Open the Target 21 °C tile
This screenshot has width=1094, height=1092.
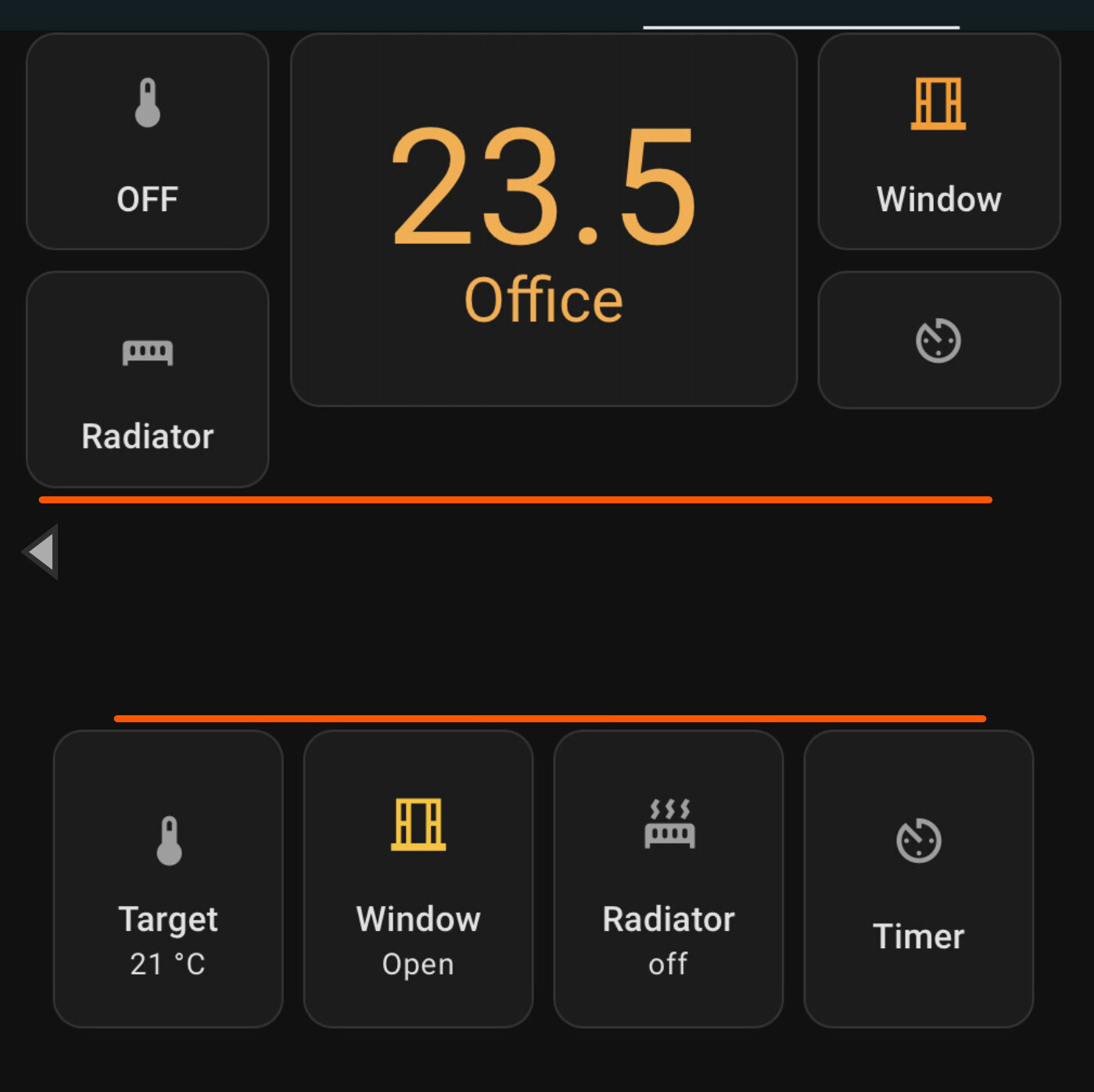point(168,879)
